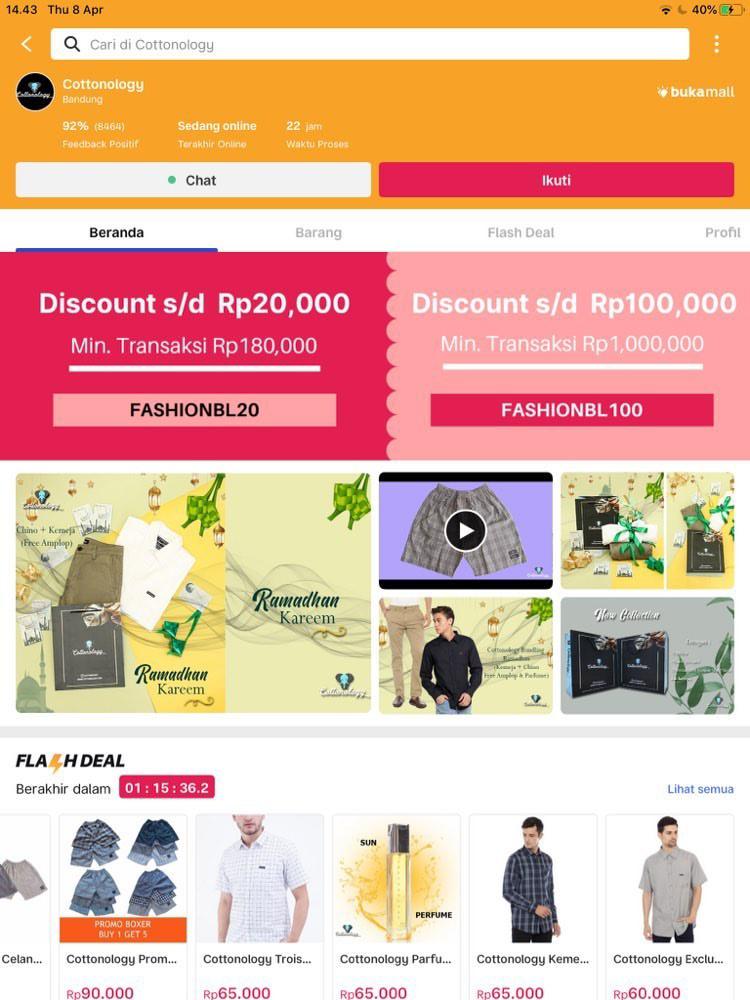View all flash deals via Lihat semua
This screenshot has width=750, height=1000.
700,789
